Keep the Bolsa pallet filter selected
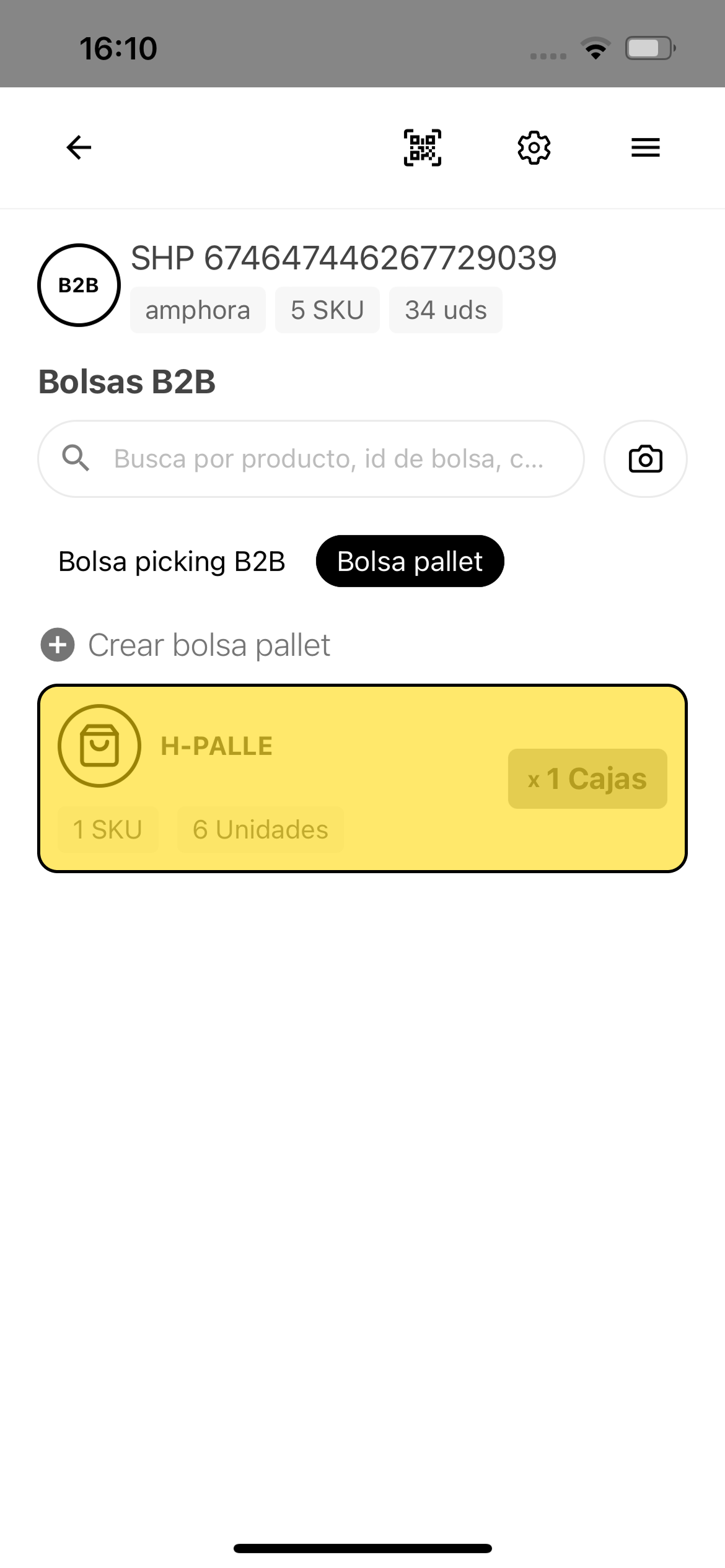 (x=410, y=561)
